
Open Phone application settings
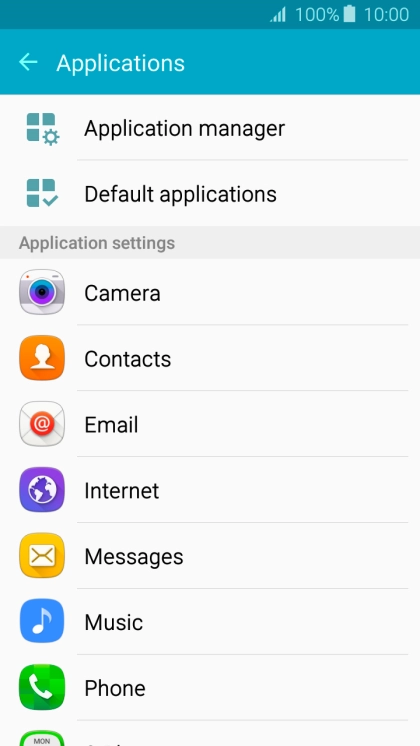[210, 687]
